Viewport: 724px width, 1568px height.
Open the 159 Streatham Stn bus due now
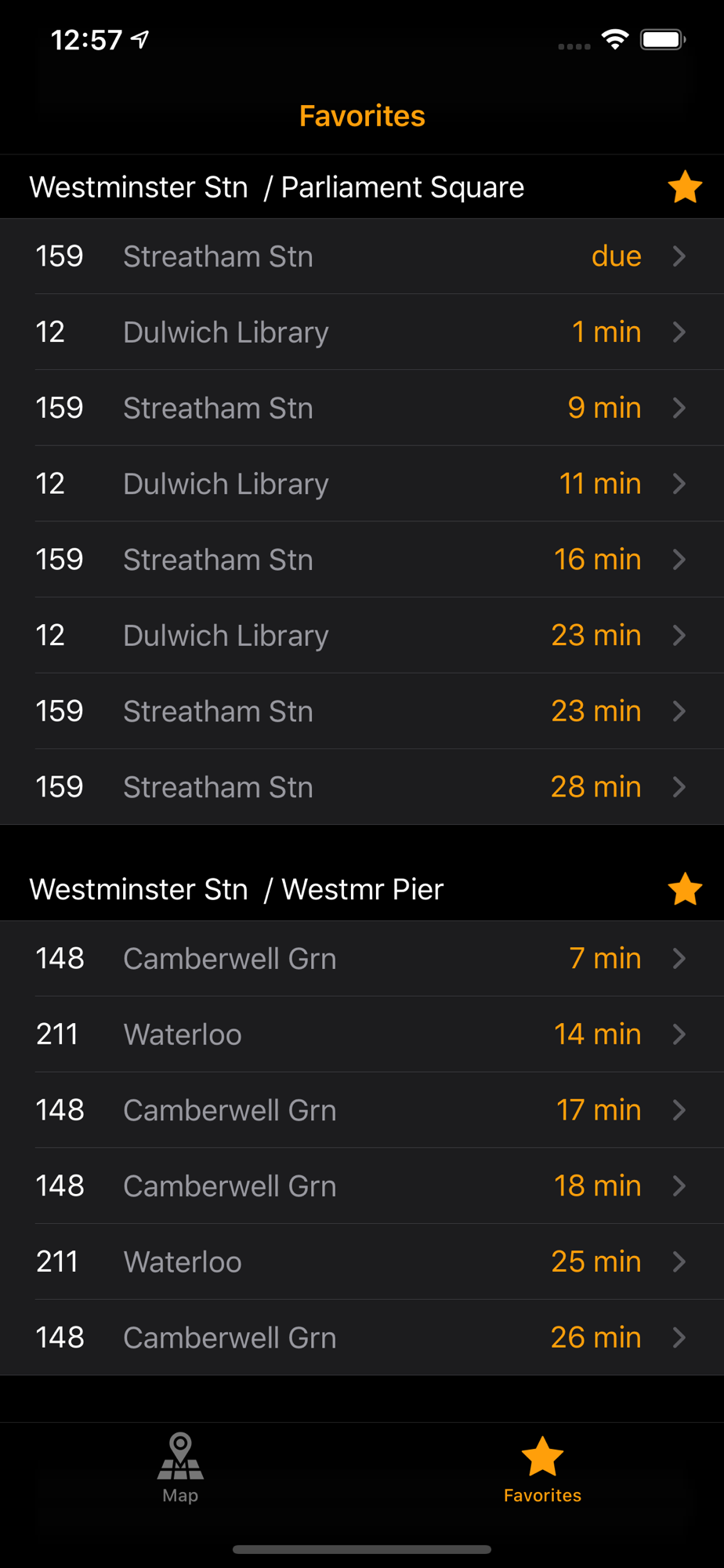362,256
